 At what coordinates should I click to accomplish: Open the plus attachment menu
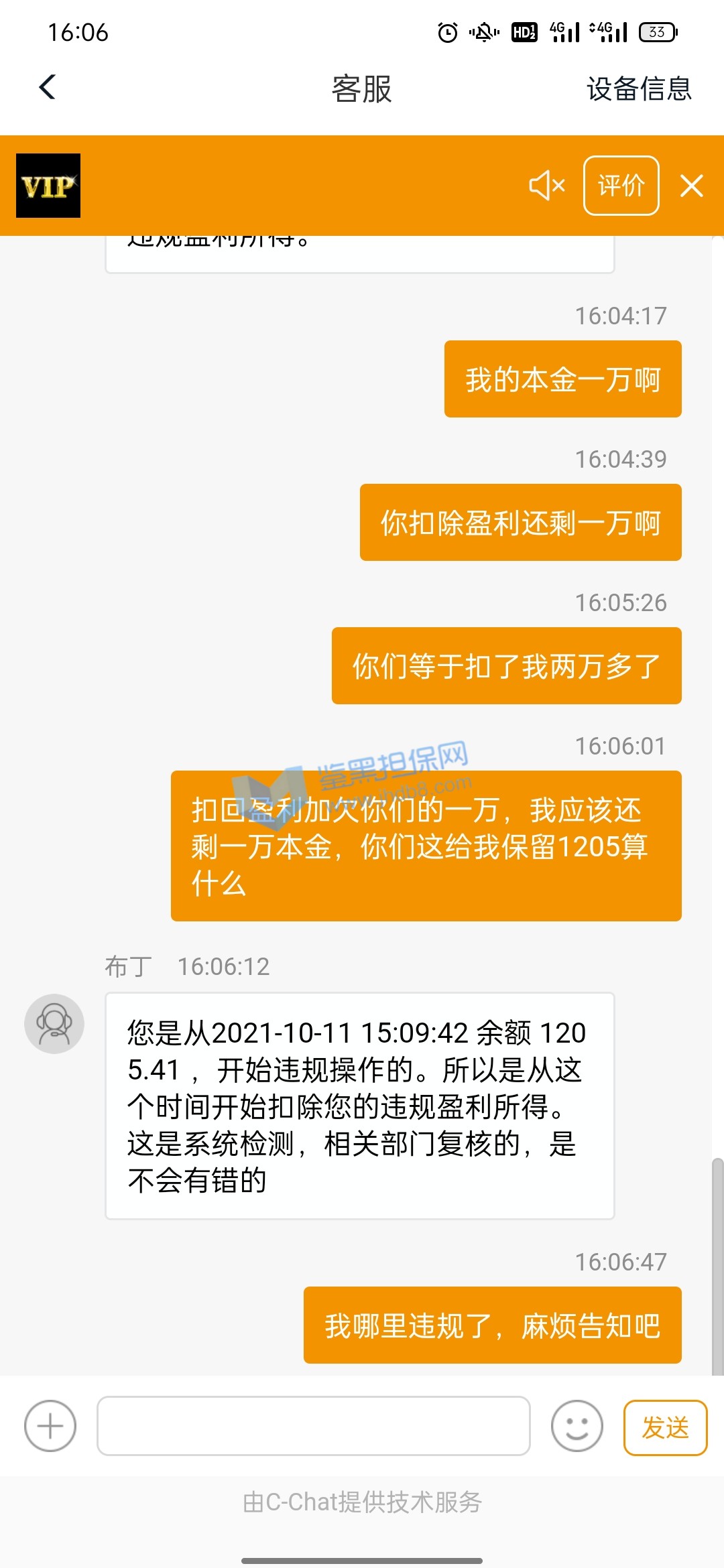50,1426
